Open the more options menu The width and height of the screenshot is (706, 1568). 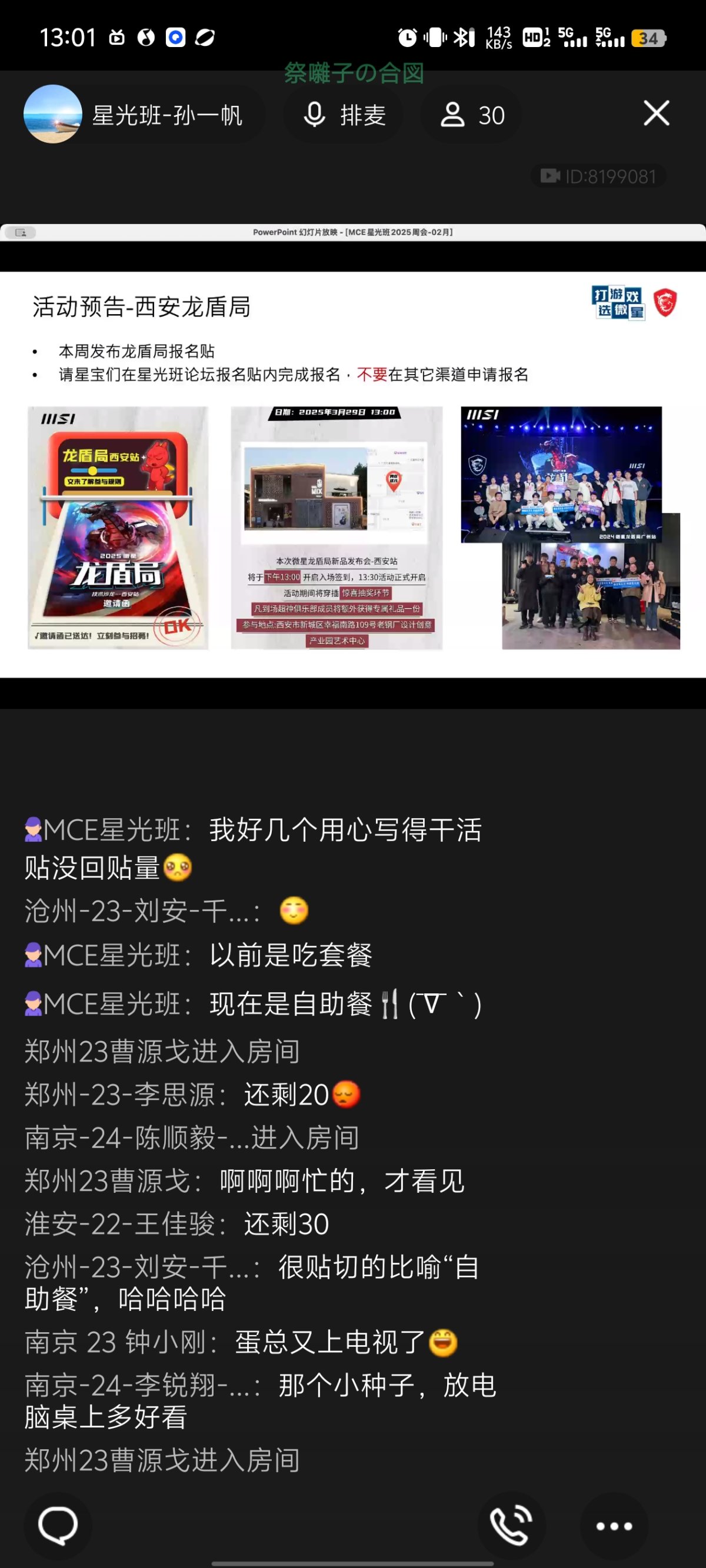[x=614, y=1526]
